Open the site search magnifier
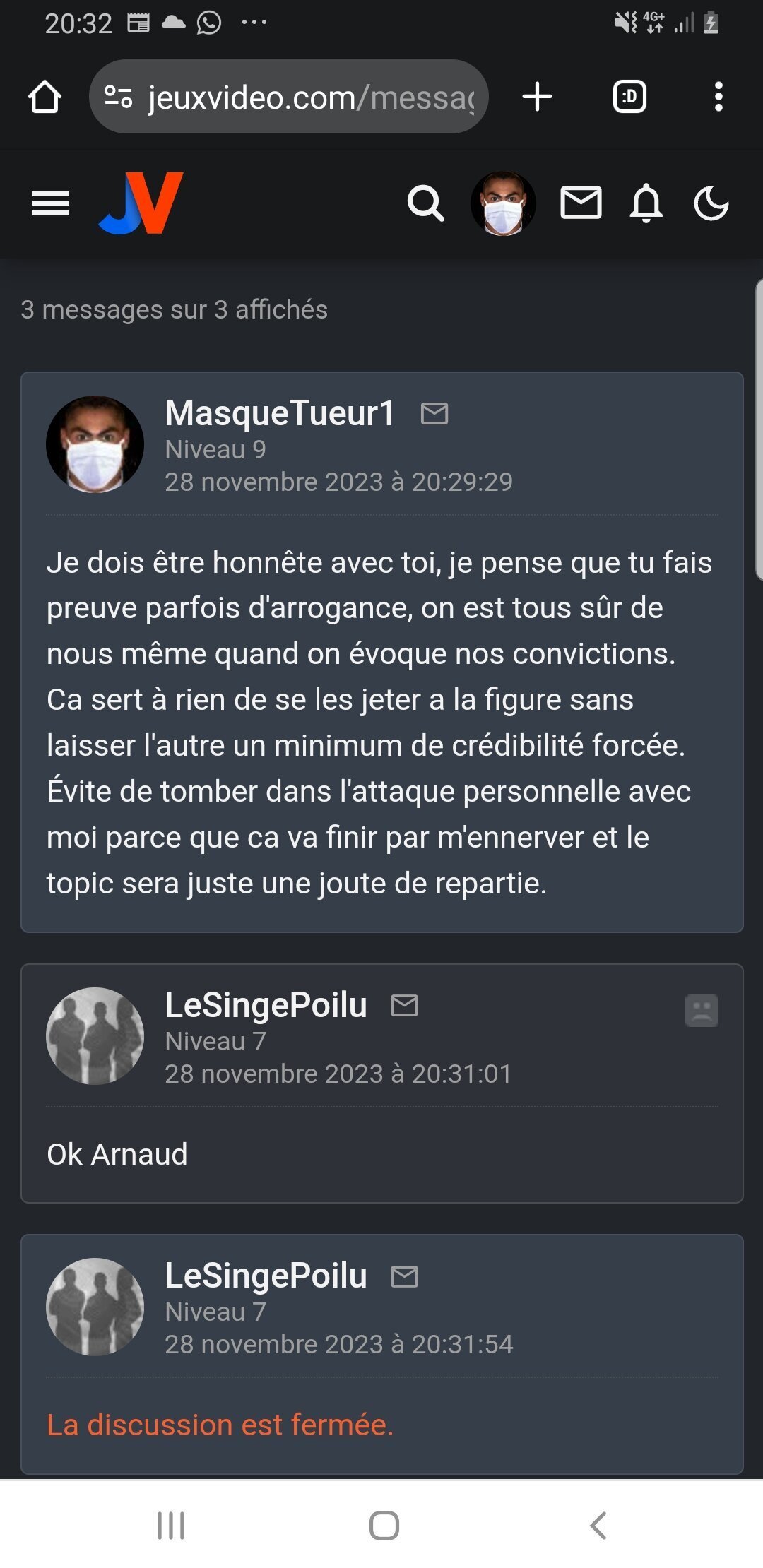Image resolution: width=763 pixels, height=1568 pixels. (426, 204)
